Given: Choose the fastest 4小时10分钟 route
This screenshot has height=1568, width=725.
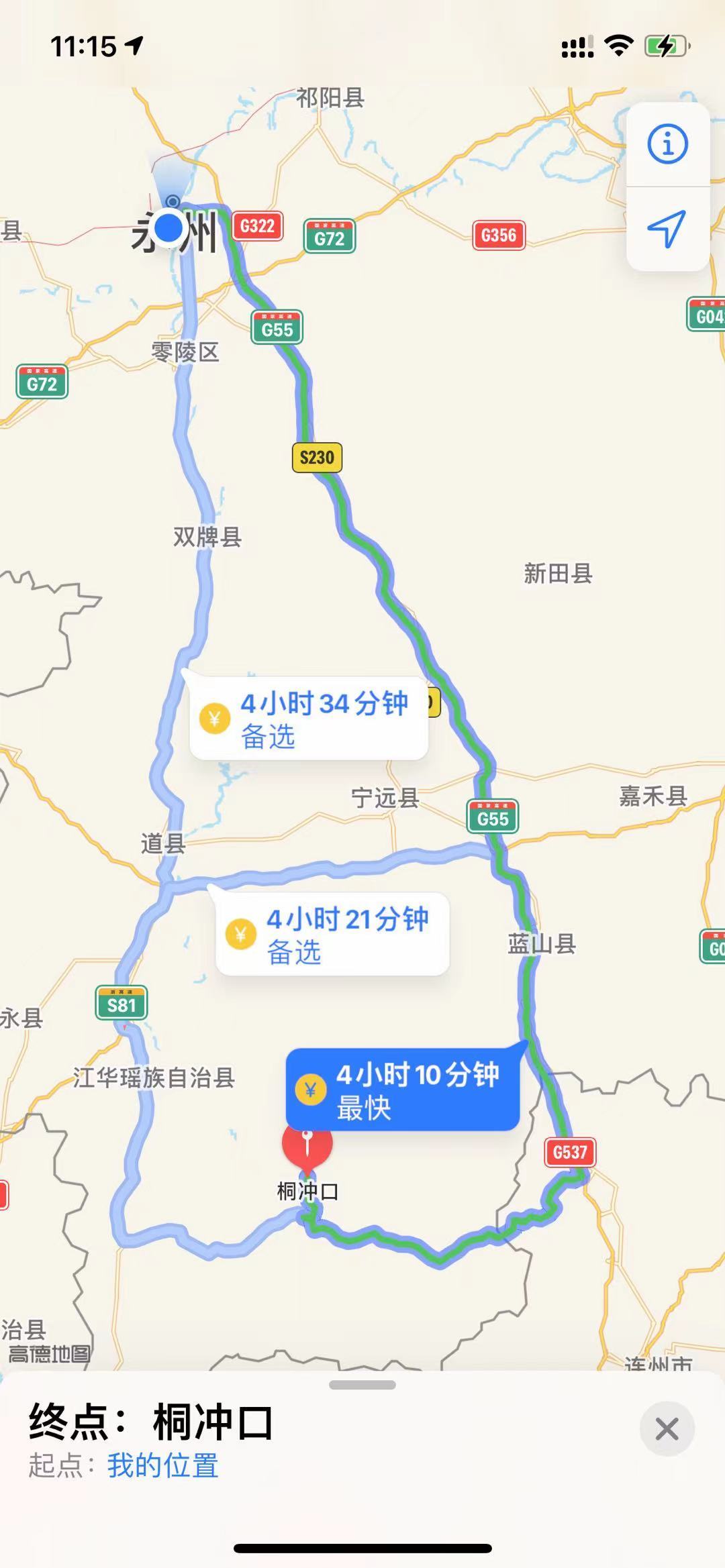Looking at the screenshot, I should pyautogui.click(x=403, y=1090).
